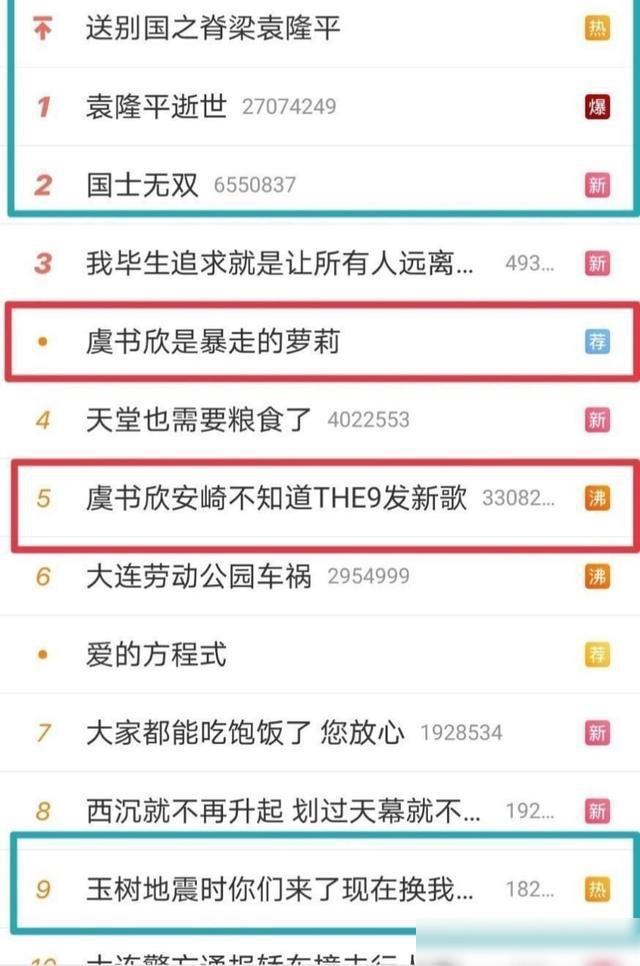
Task: Open 虞书欣安崎不知道THE9发新歌 topic
Action: tap(276, 498)
